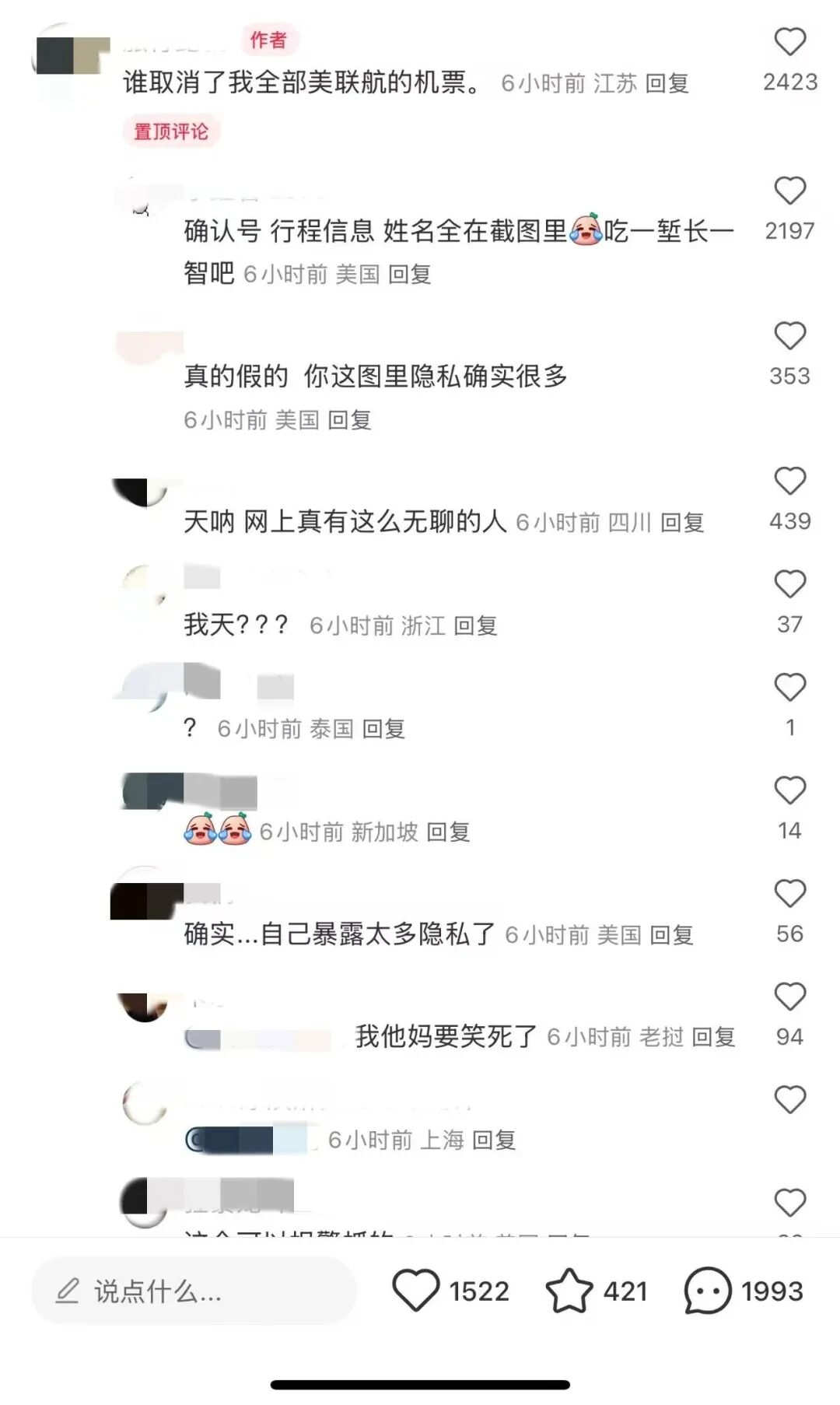Like the author's comment about 美联航机票
840x1405 pixels.
click(789, 43)
